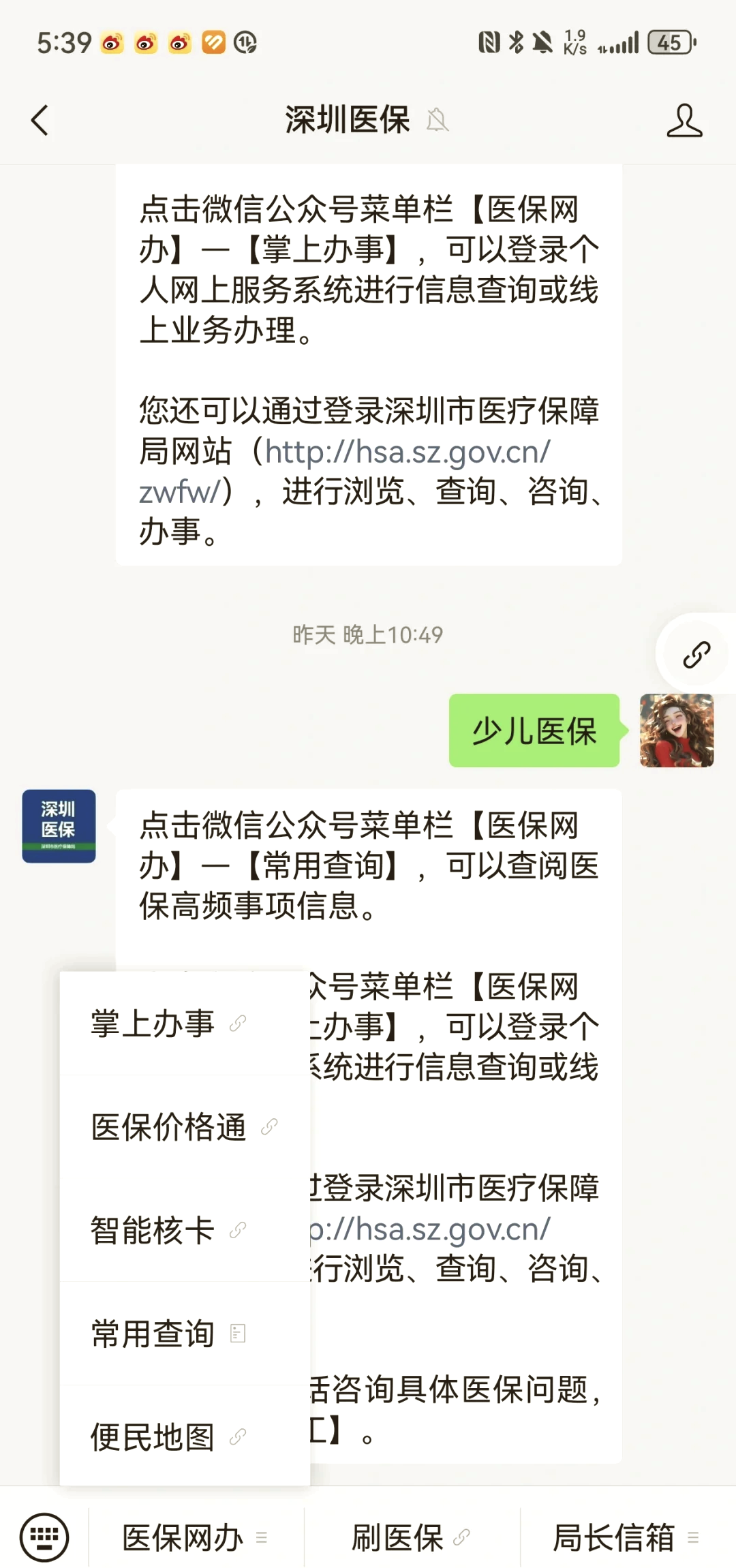This screenshot has width=736, height=1568.
Task: Tap the link icon next to 智能核卡
Action: point(236,1231)
